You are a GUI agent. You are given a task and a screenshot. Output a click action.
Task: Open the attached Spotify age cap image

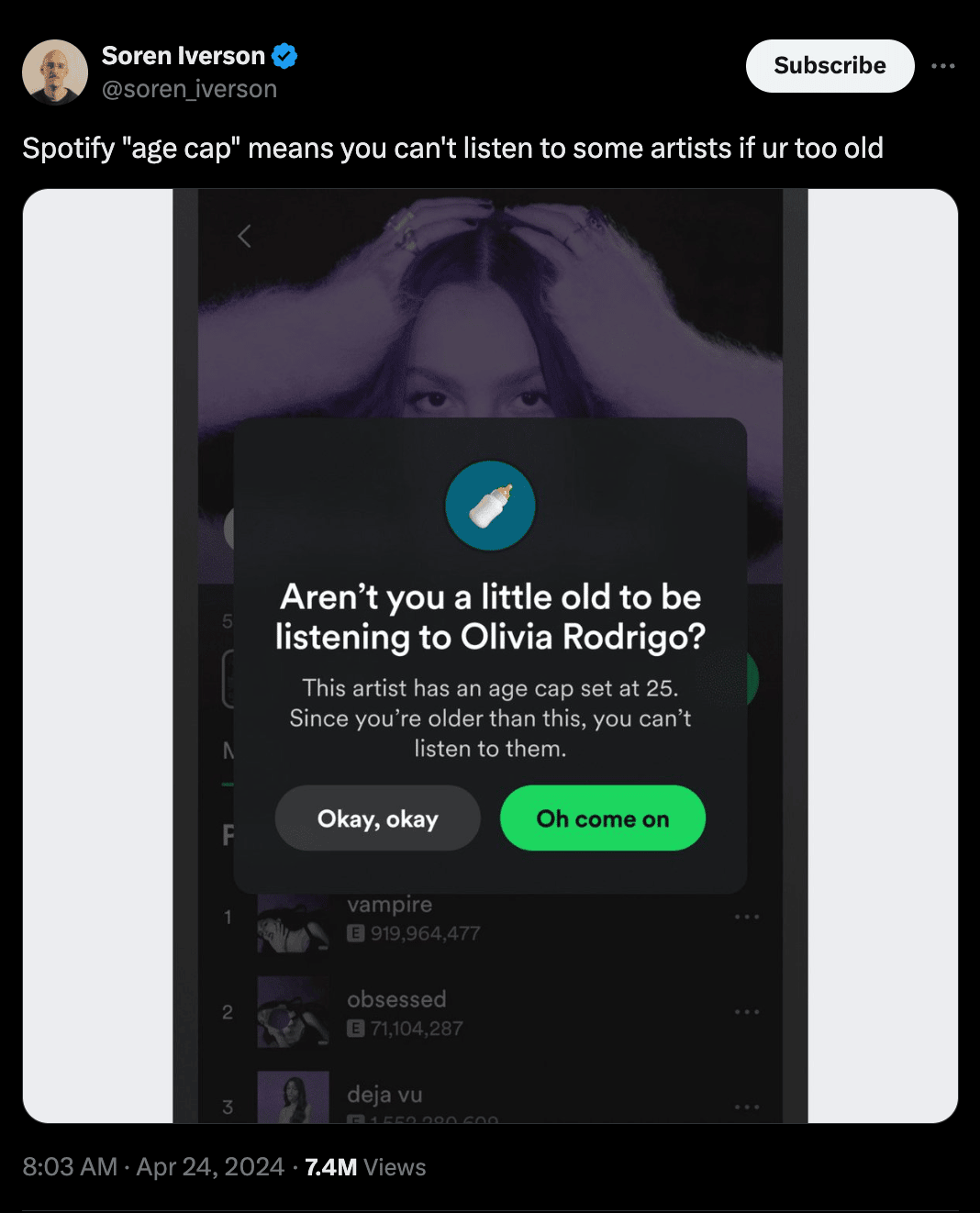click(490, 655)
